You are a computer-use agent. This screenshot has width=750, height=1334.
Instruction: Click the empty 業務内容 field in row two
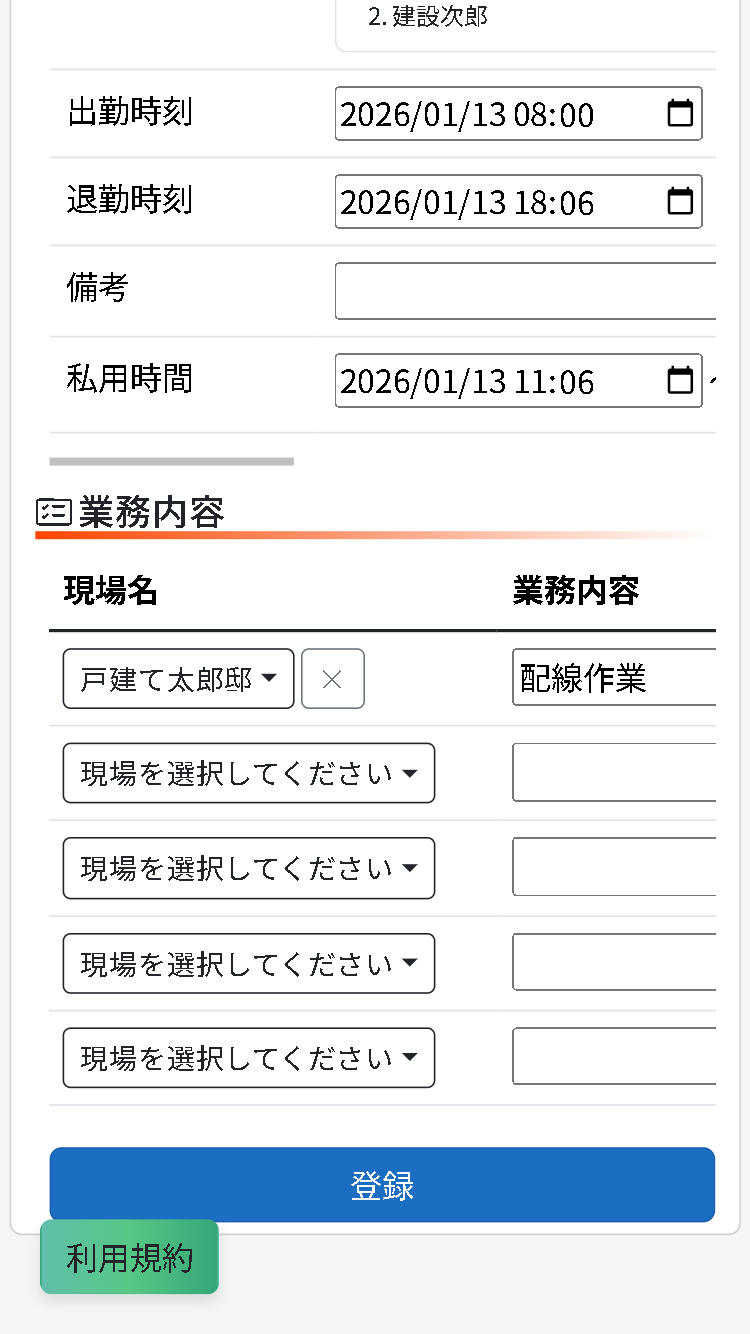tap(620, 772)
